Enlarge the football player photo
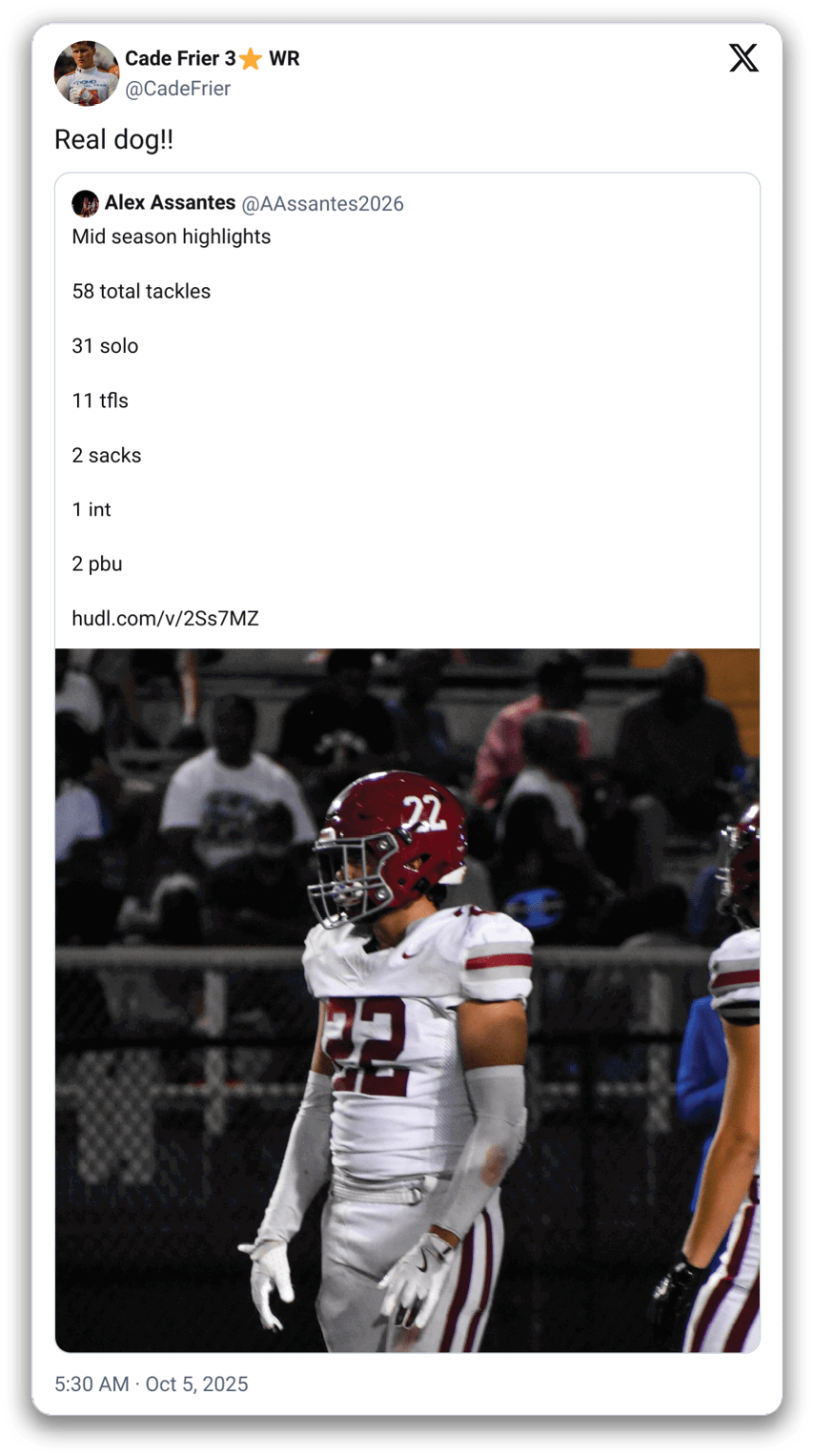Image resolution: width=814 pixels, height=1456 pixels. 407,999
